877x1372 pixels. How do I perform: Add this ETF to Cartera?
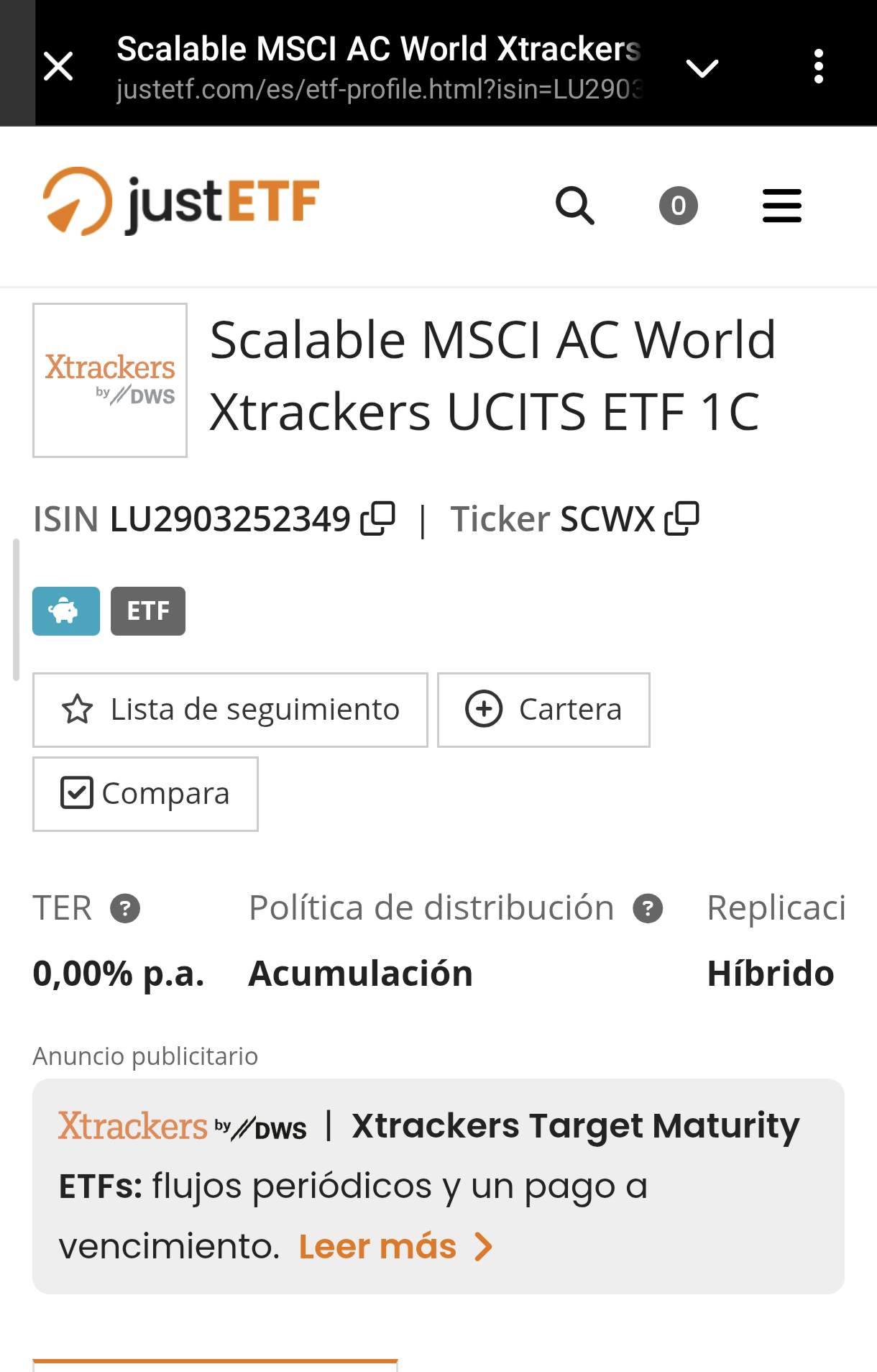[x=543, y=710]
